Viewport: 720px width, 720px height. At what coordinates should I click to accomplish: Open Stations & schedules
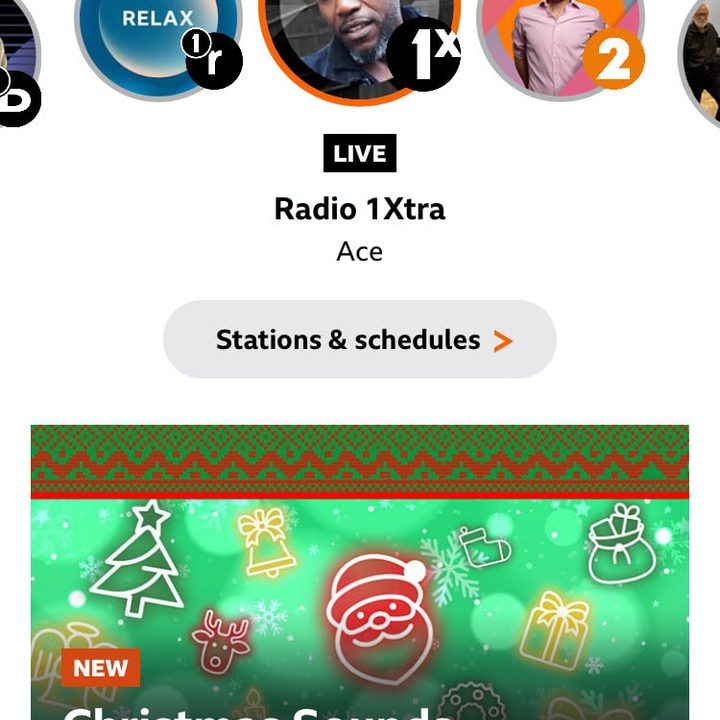[359, 340]
